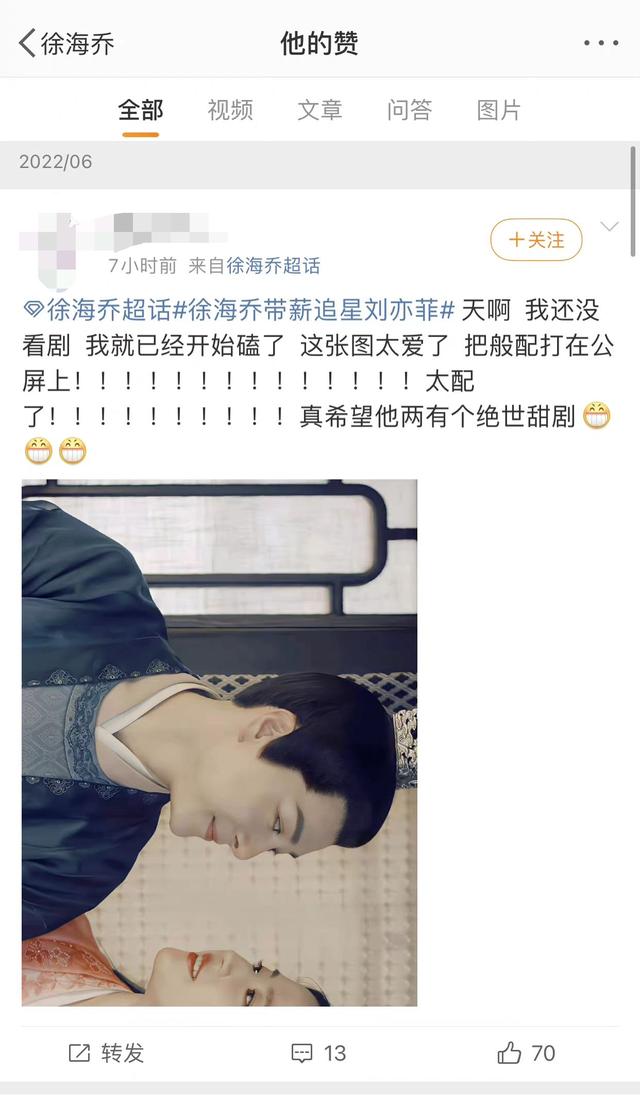
Task: Open the 13 comments on this post
Action: pos(318,1052)
